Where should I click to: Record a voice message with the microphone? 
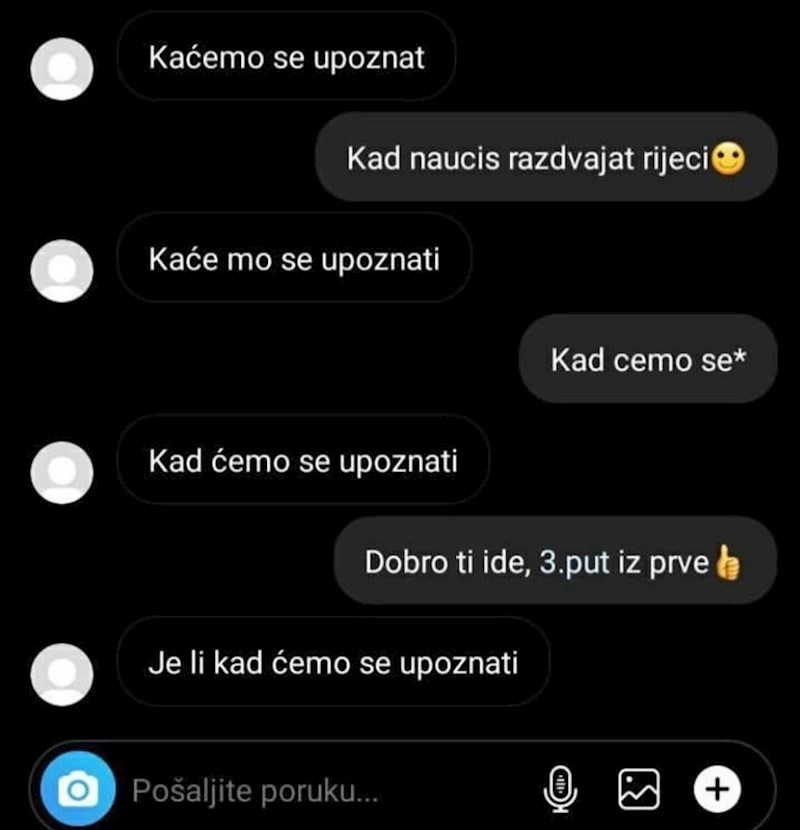(561, 790)
